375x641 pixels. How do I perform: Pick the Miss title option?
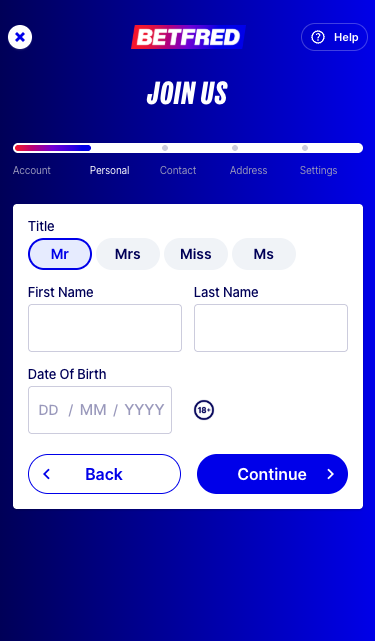[x=196, y=254]
